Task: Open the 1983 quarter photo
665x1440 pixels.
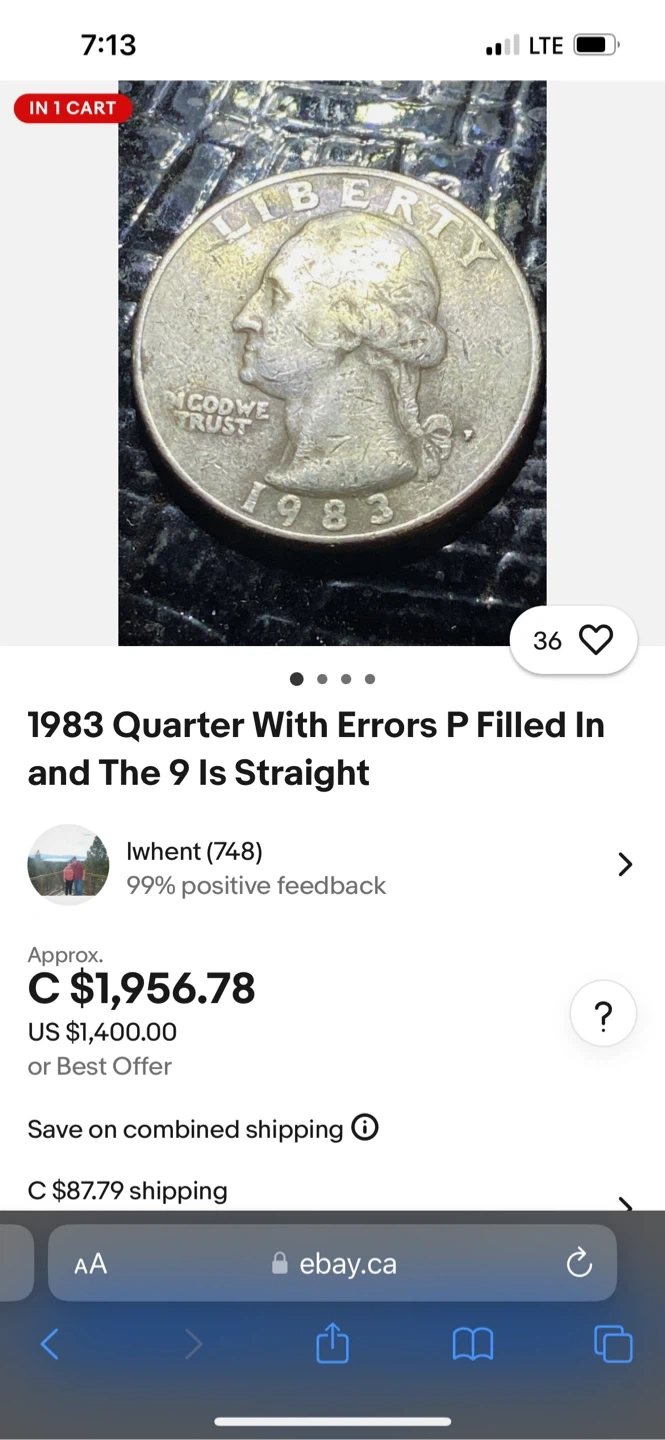Action: pos(332,363)
